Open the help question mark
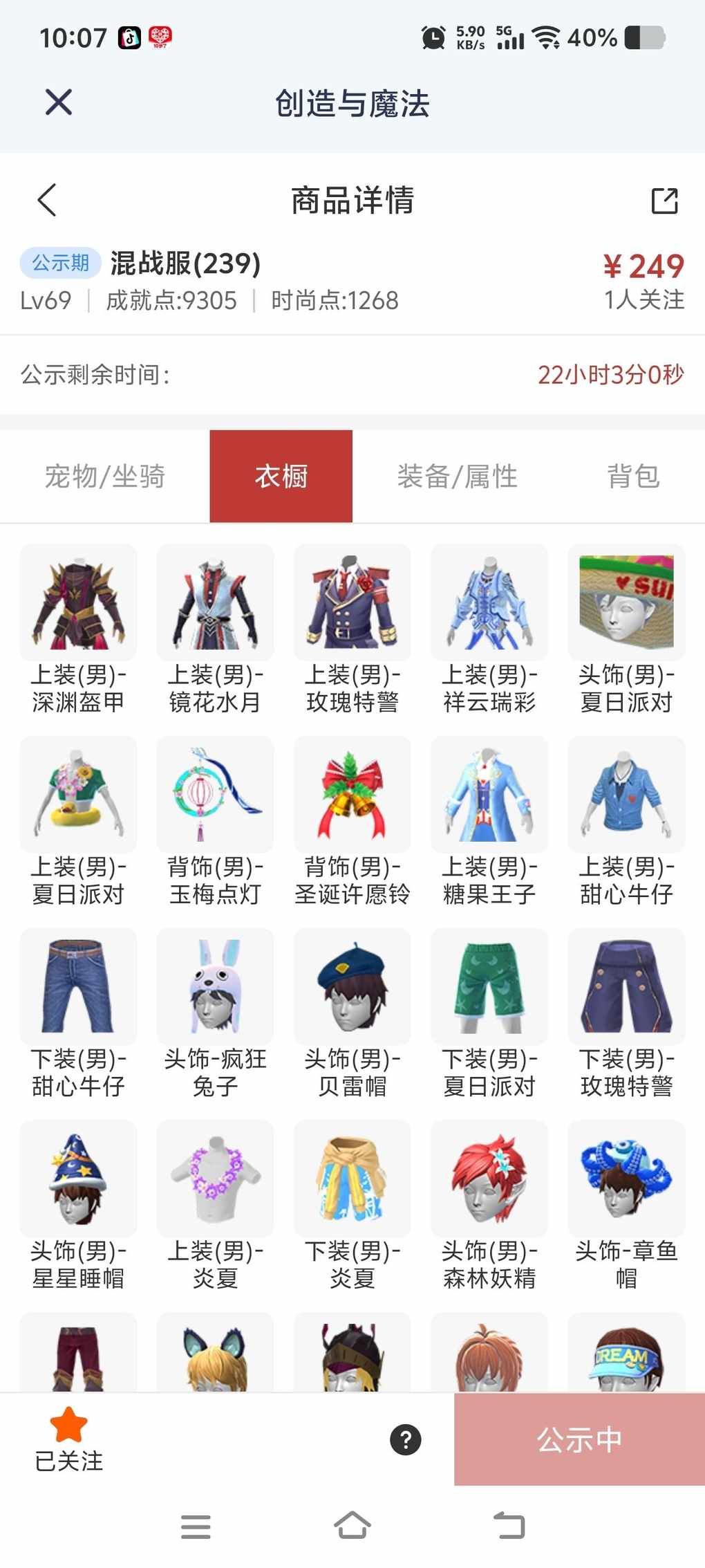Screen dimensions: 705x1568 click(406, 1440)
